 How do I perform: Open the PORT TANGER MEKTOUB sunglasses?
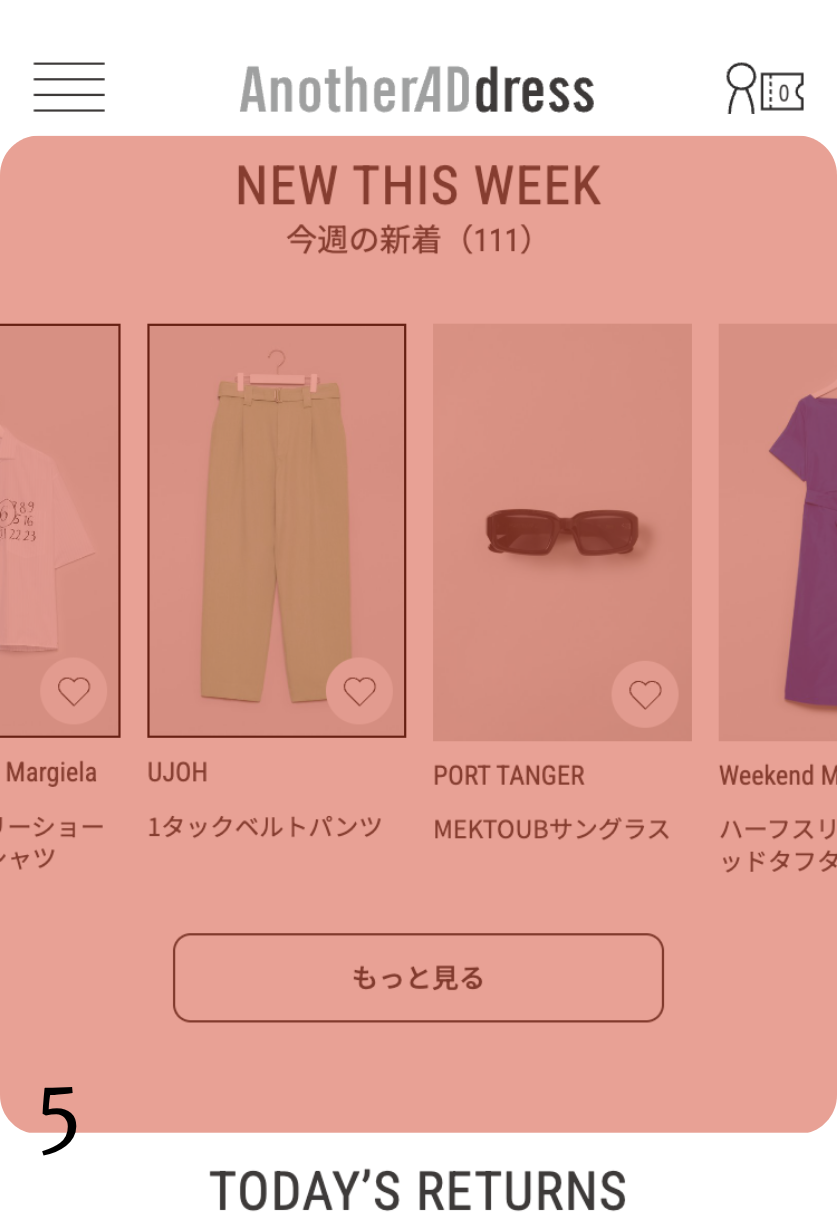(562, 530)
